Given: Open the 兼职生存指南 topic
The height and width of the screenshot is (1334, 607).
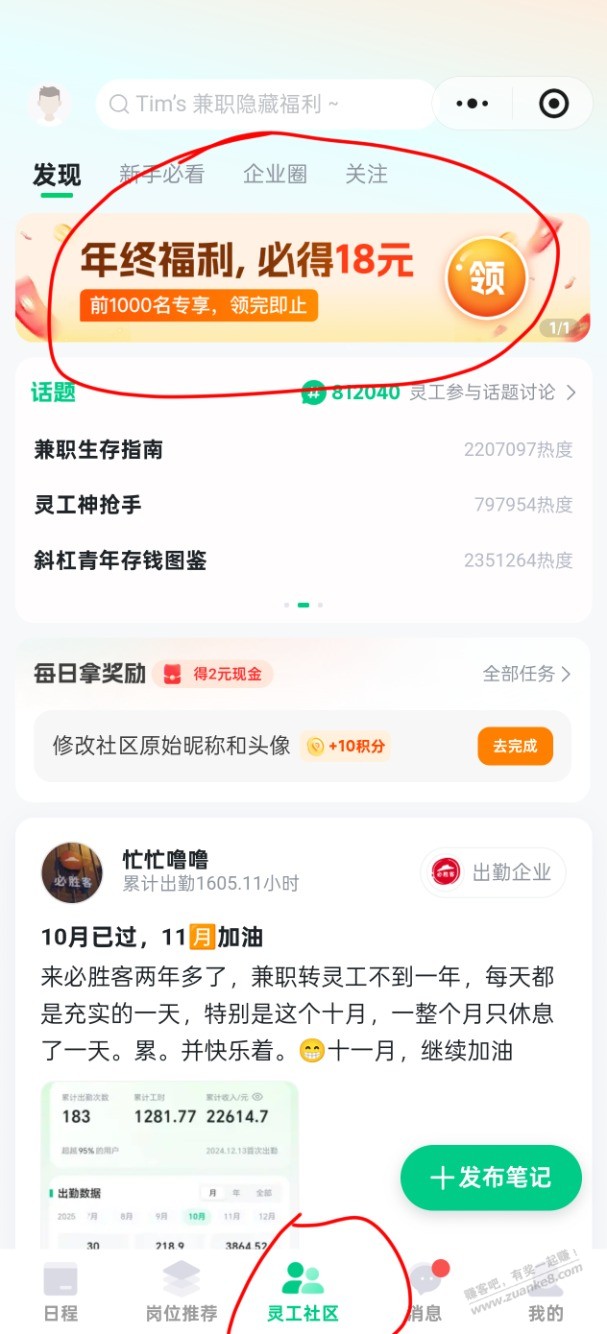Looking at the screenshot, I should (x=99, y=450).
